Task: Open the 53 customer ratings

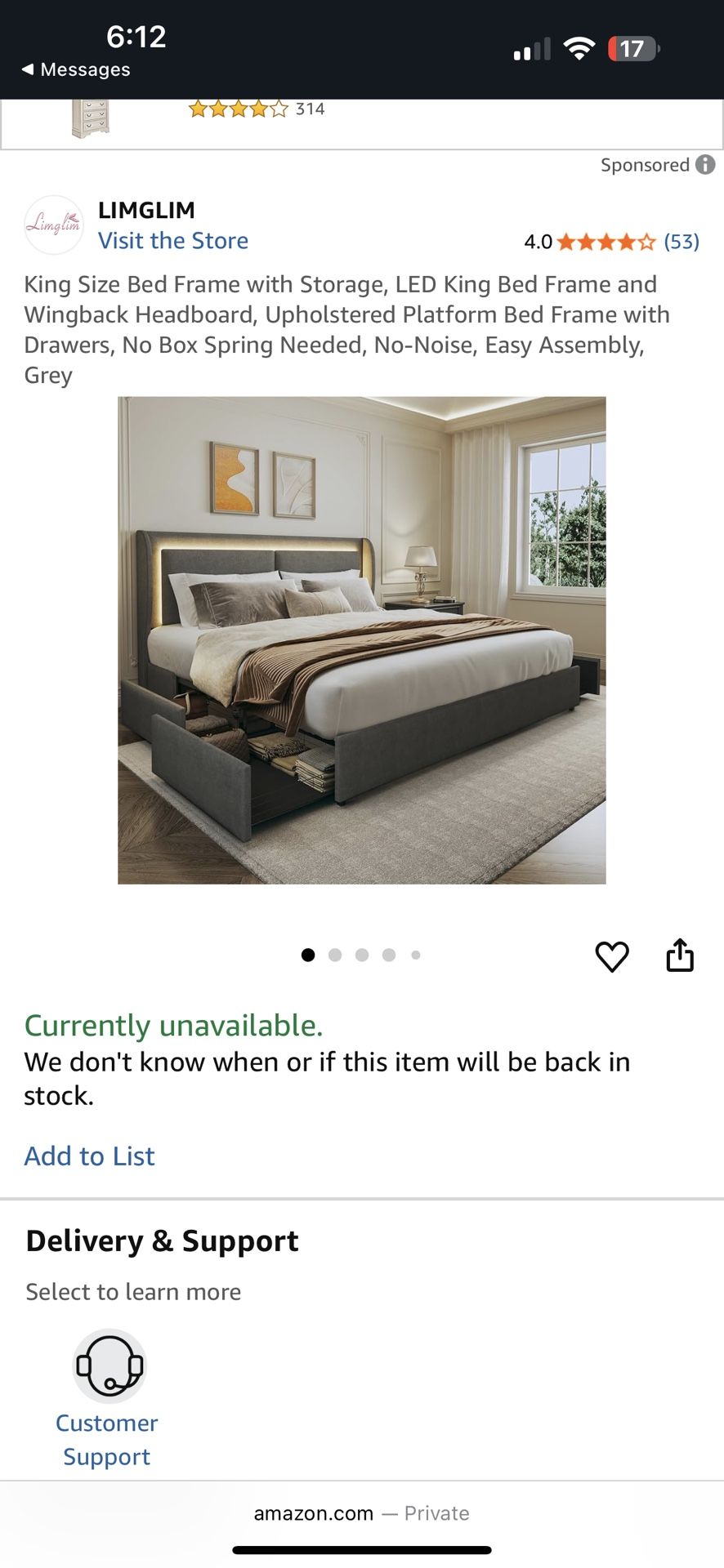Action: [682, 242]
